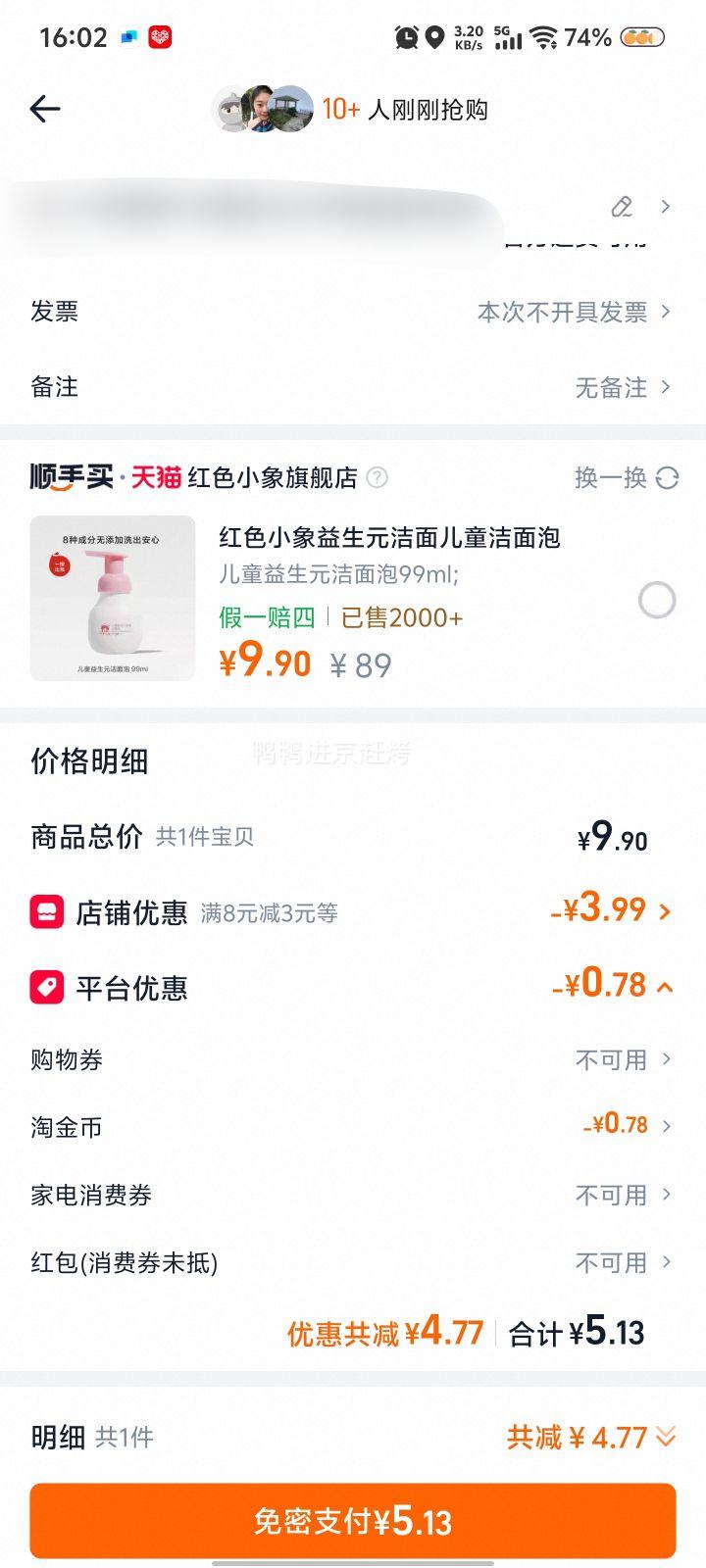706x1568 pixels.
Task: Select the radio circle to add the 洁面泡 product
Action: tap(656, 600)
